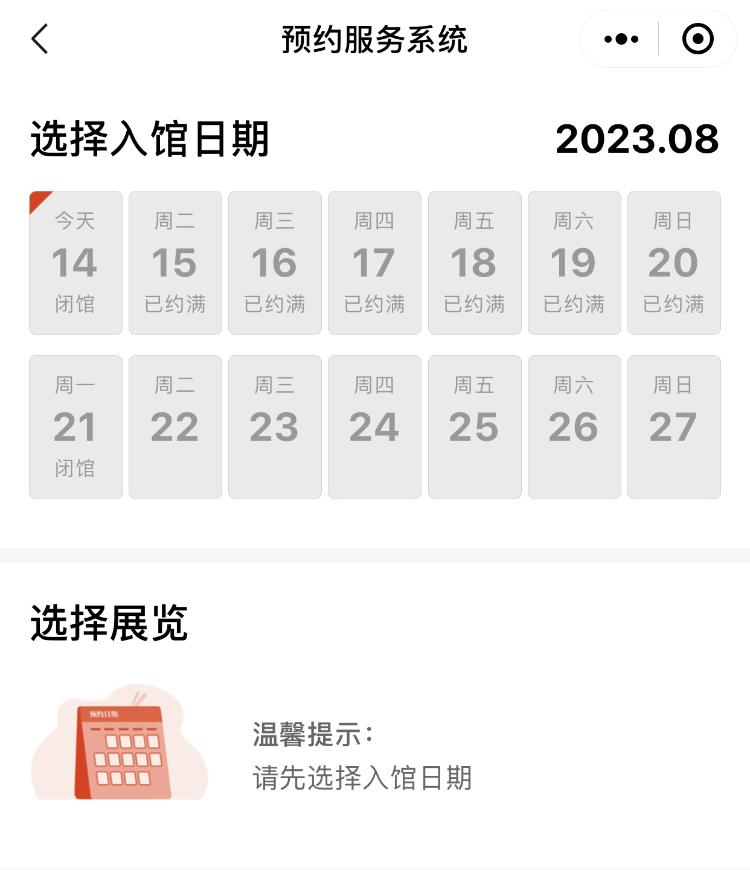Select Saturday the 26th date
This screenshot has width=750, height=870.
(x=574, y=427)
